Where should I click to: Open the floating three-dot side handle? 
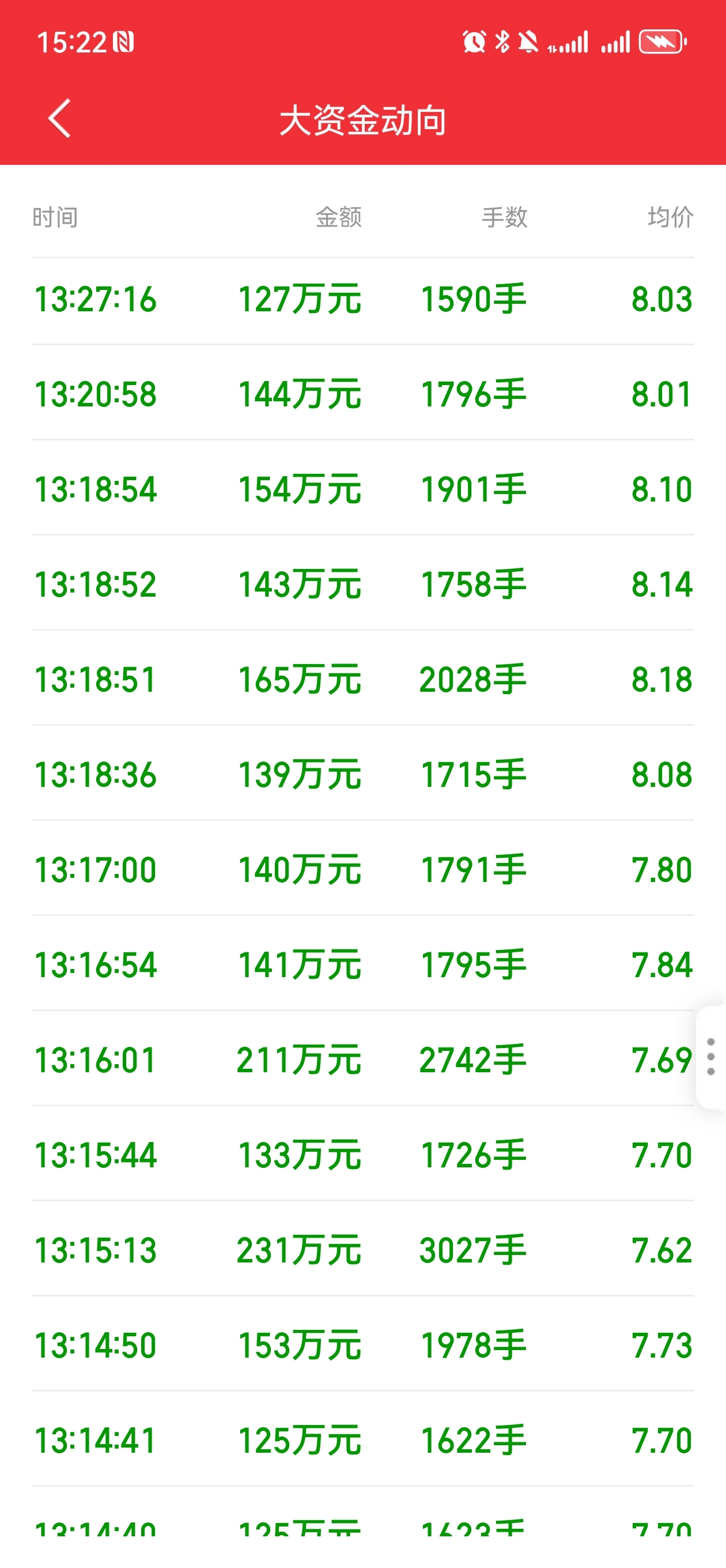(x=711, y=1057)
